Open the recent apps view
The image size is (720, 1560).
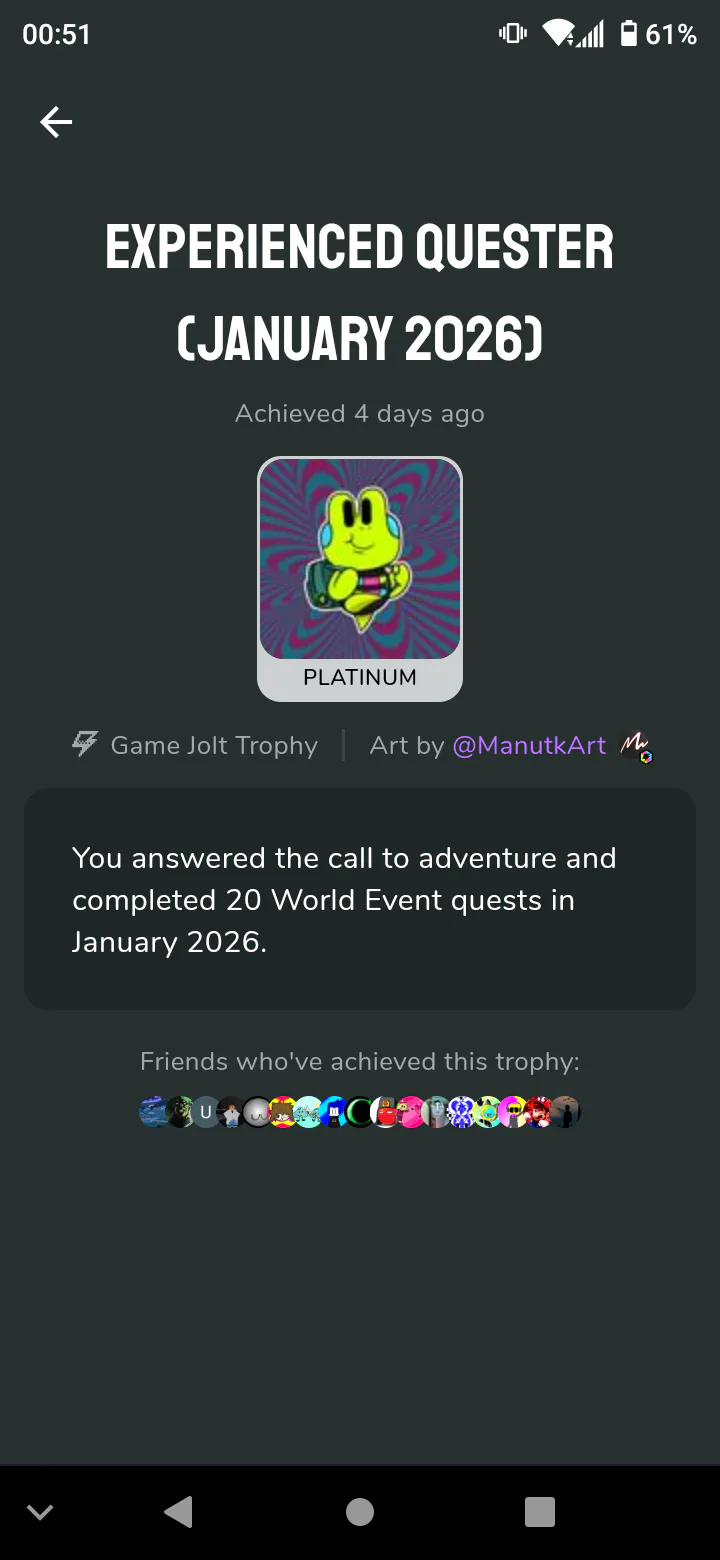[539, 1512]
